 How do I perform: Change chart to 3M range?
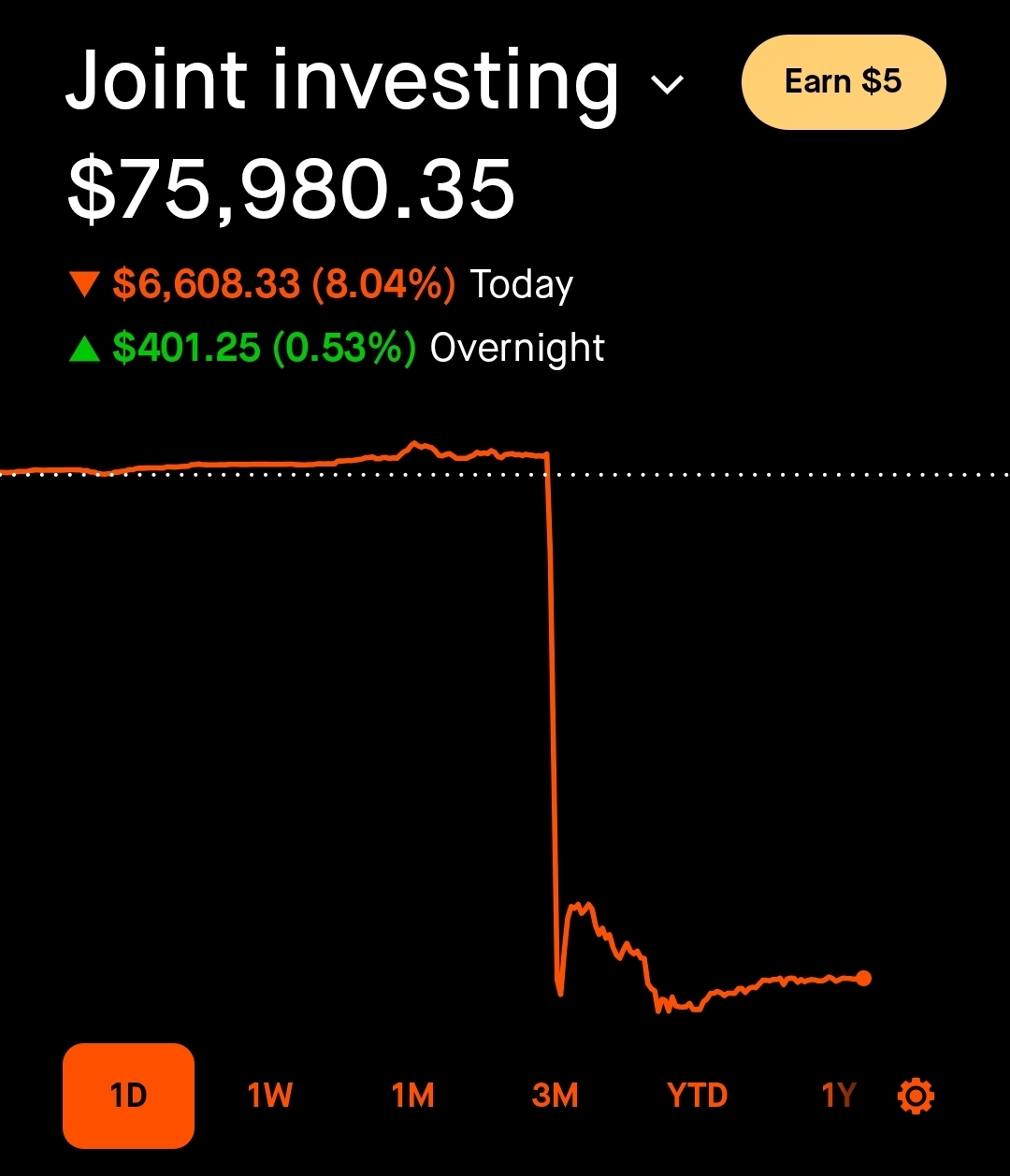[x=555, y=1095]
